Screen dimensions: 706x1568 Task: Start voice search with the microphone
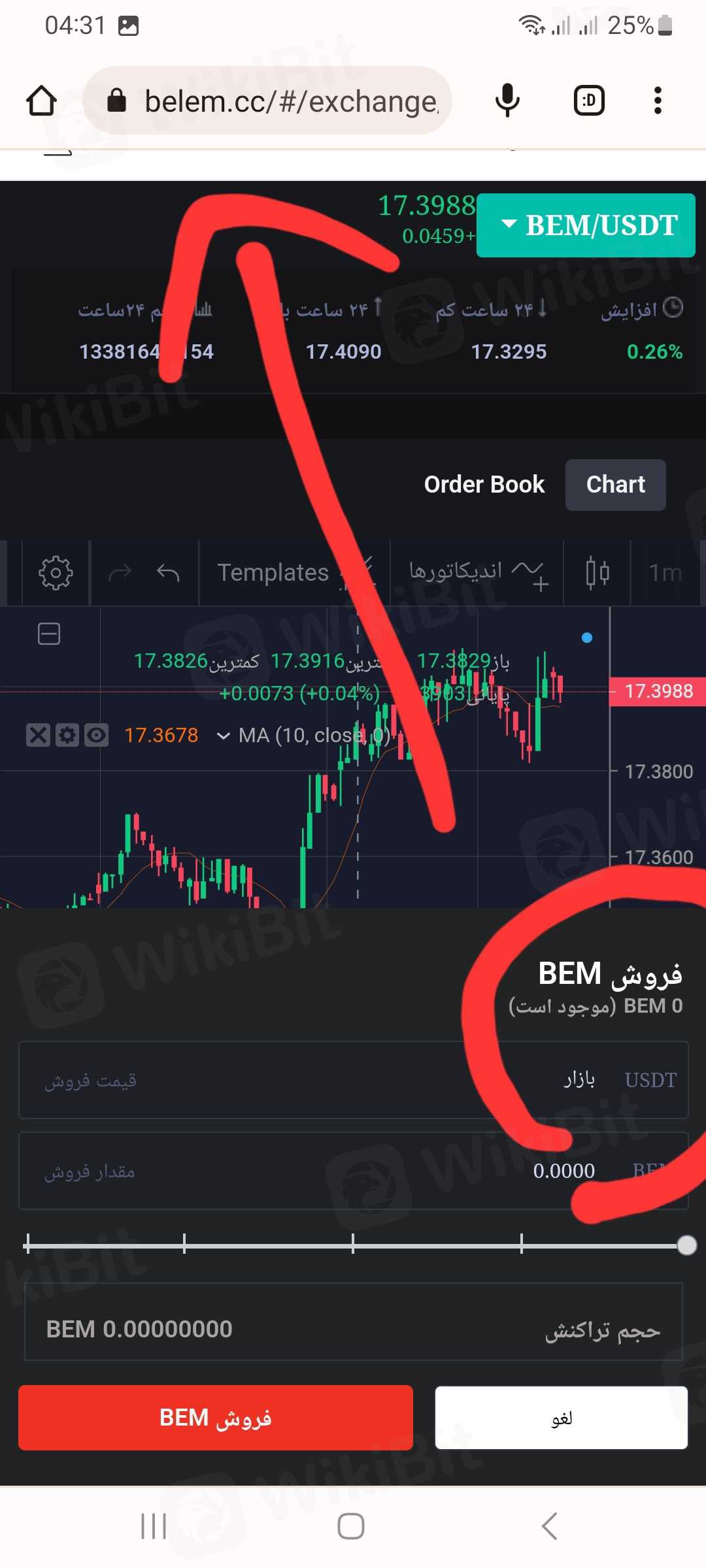507,101
